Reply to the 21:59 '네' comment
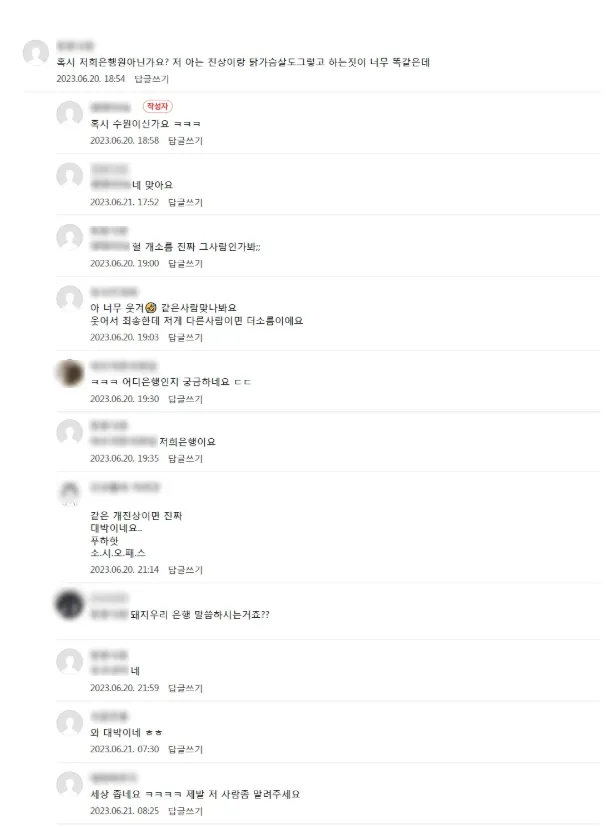Viewport: 616px width, 827px height. [185, 688]
